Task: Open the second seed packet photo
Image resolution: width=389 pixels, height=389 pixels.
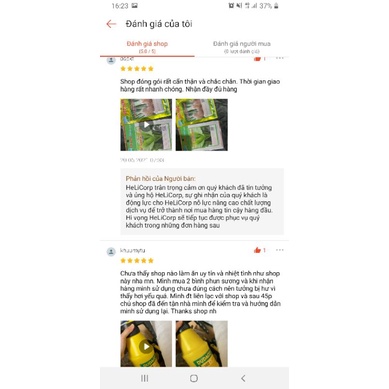Action: [x=202, y=125]
